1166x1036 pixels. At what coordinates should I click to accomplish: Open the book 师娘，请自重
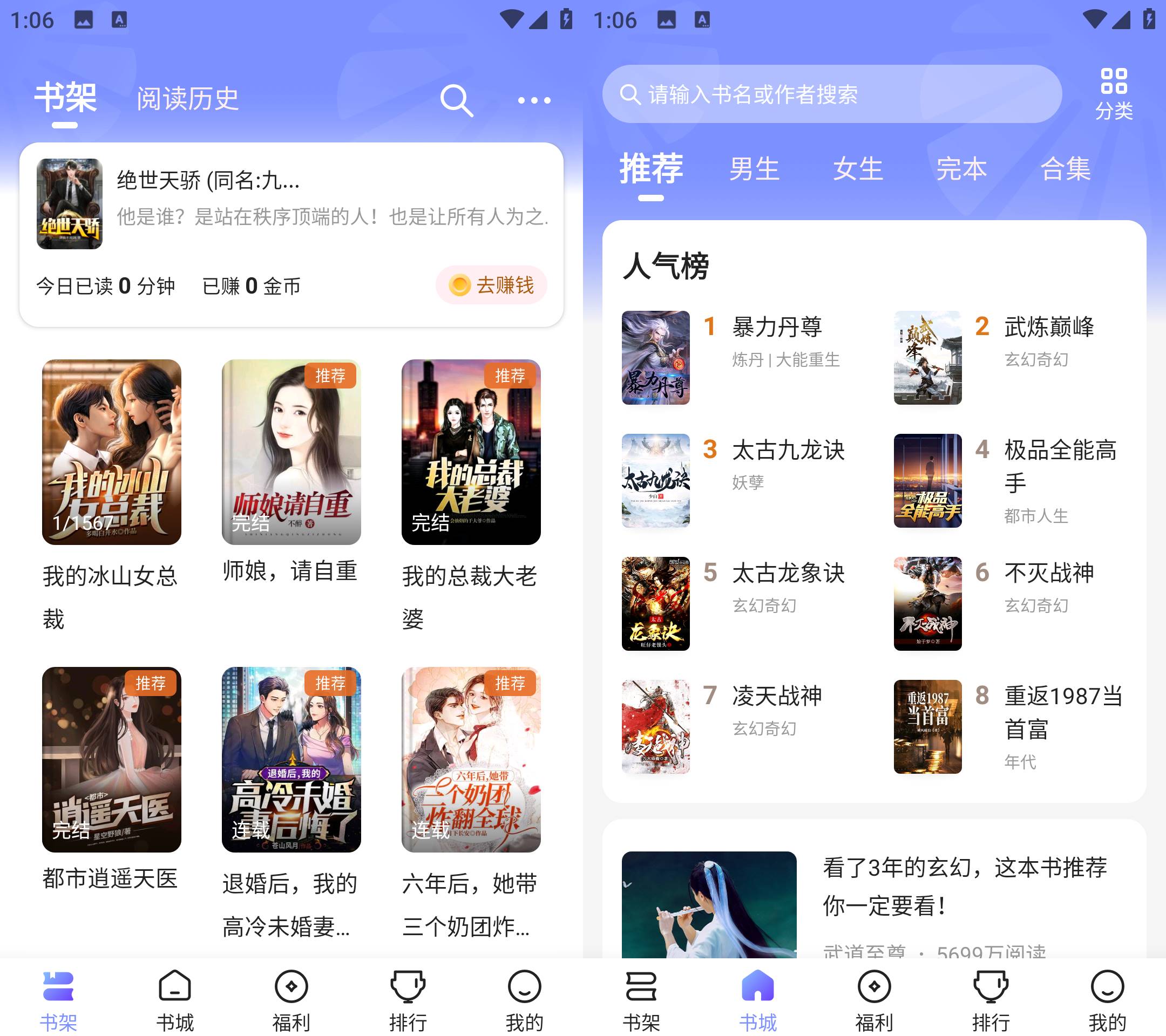(x=291, y=452)
